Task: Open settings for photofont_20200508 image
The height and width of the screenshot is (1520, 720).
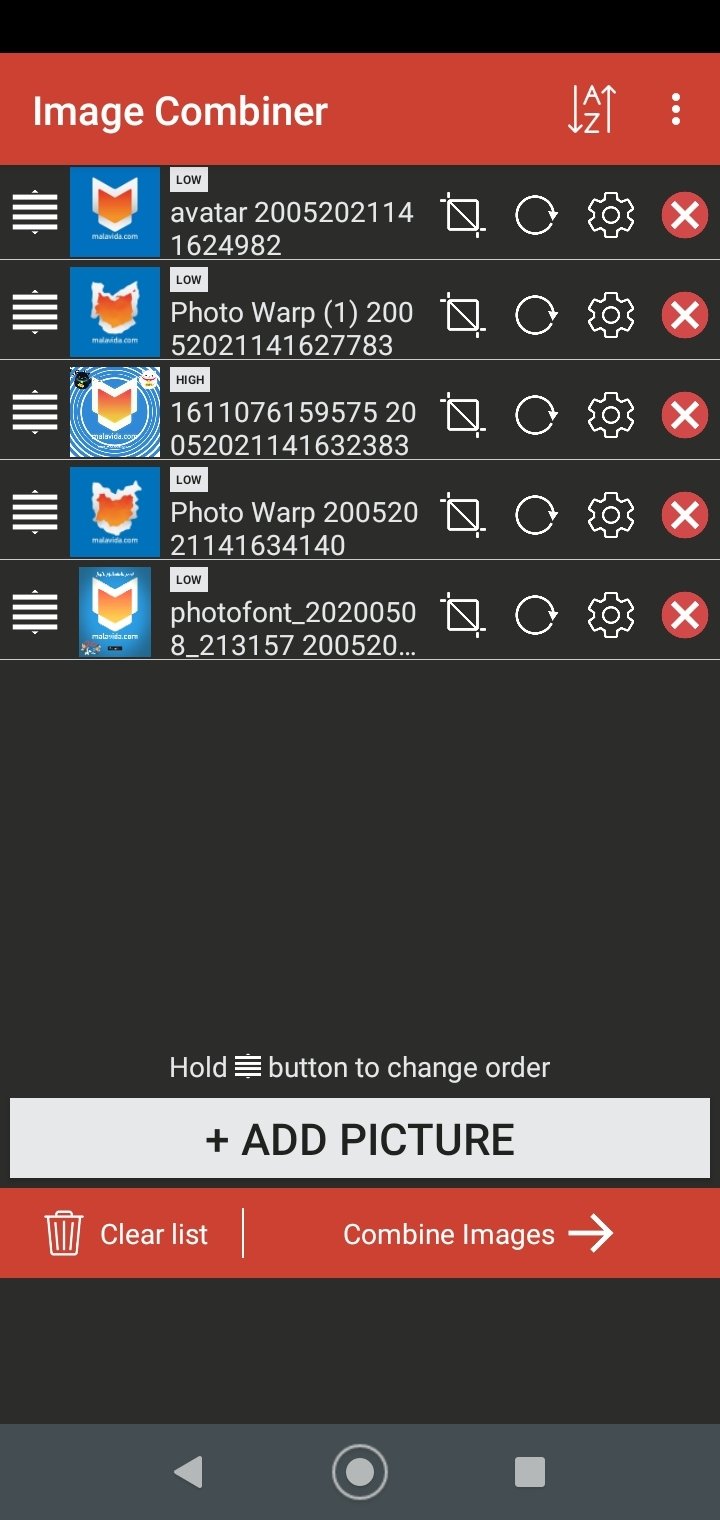Action: tap(611, 615)
